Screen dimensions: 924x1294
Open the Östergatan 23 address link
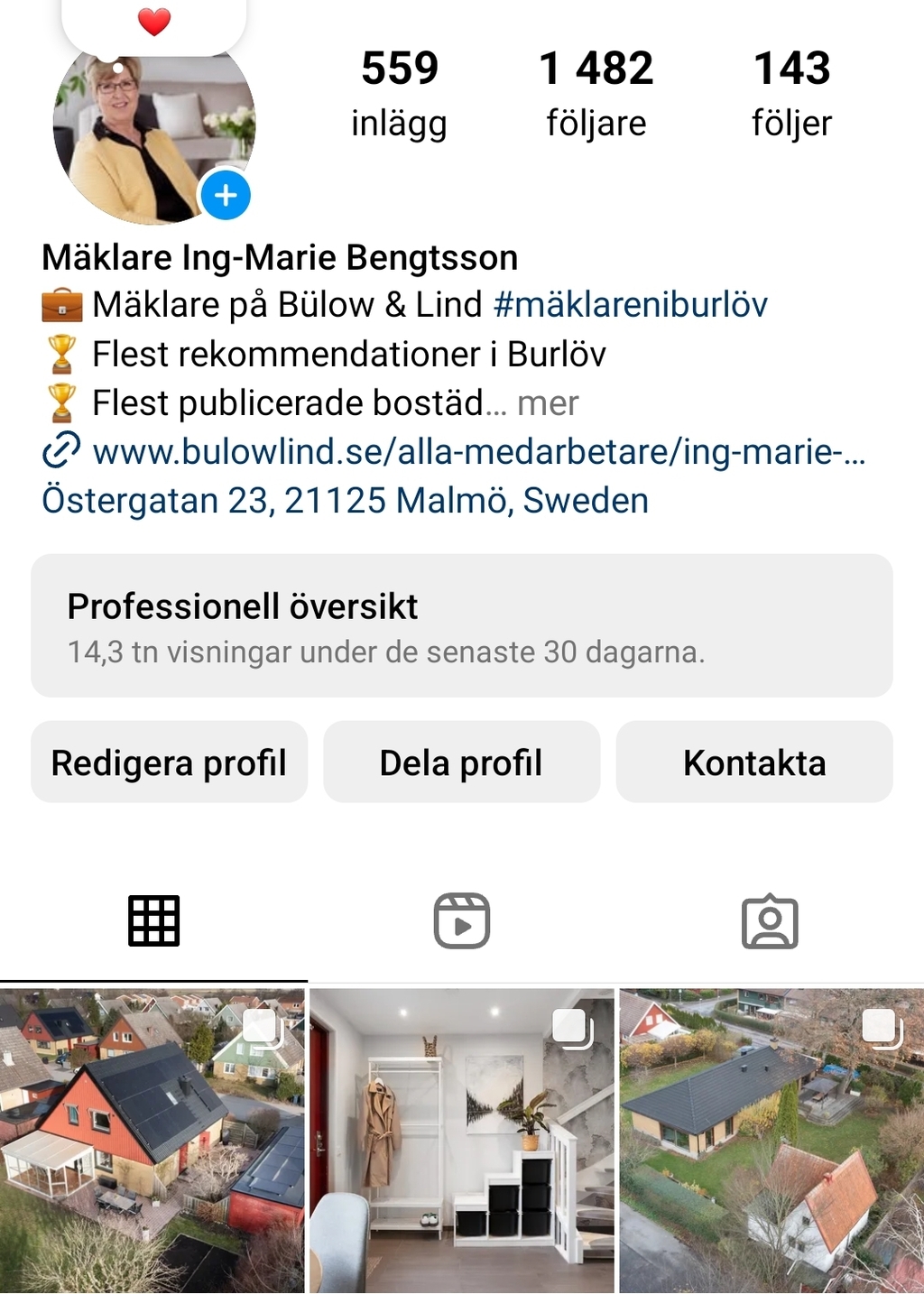tap(345, 500)
